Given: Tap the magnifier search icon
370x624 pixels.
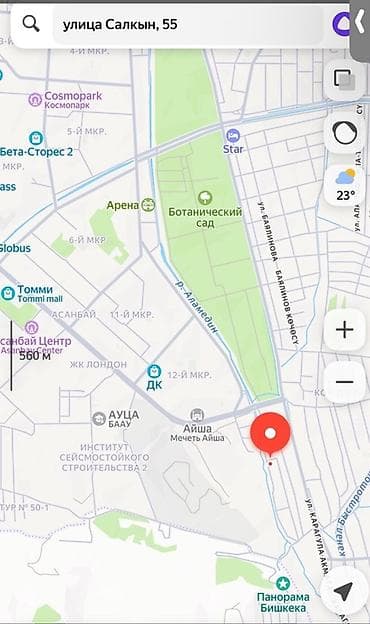Looking at the screenshot, I should [x=31, y=24].
